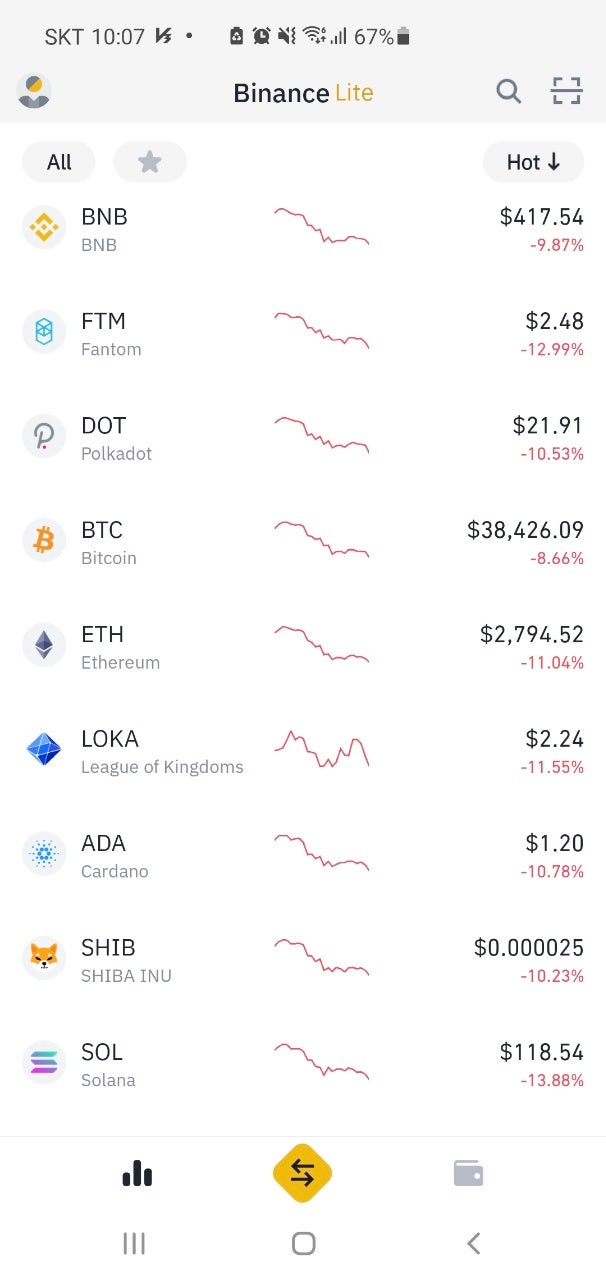Open the BNB coin row
The width and height of the screenshot is (606, 1280).
point(303,229)
